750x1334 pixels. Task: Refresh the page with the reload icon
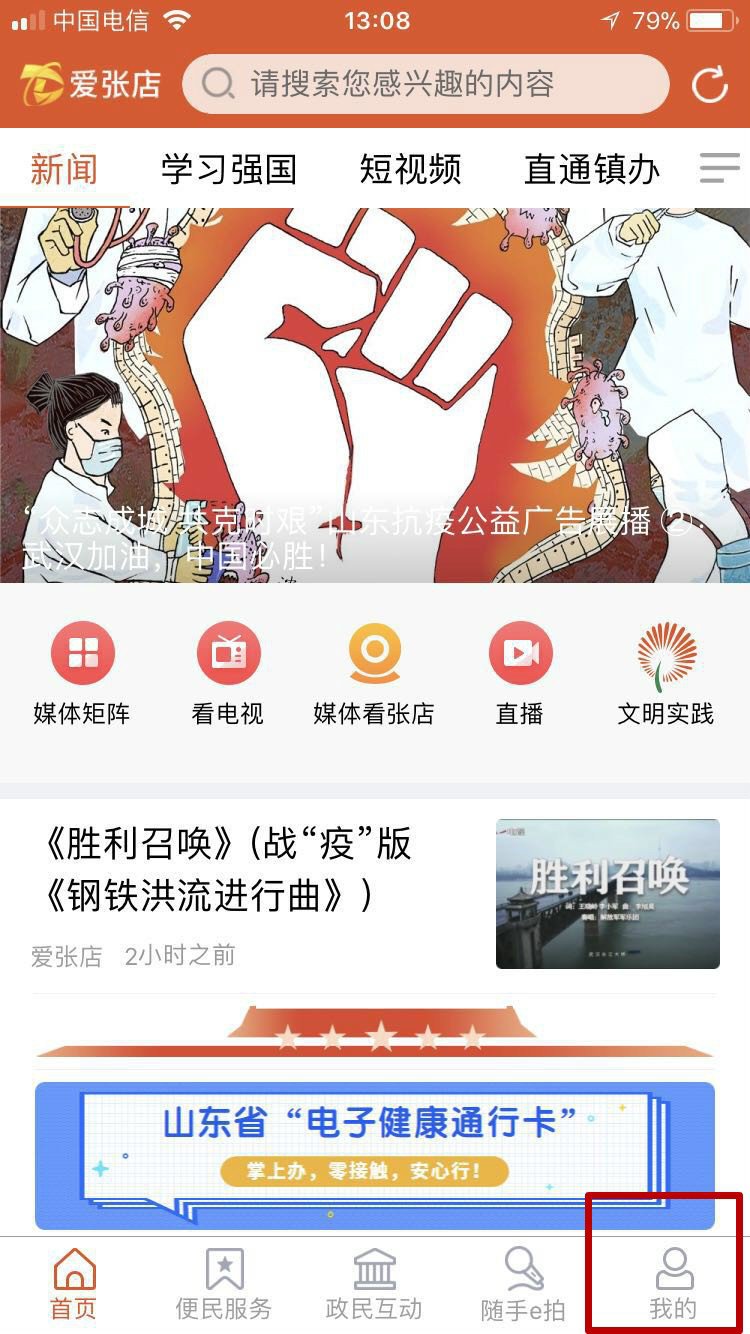coord(709,85)
